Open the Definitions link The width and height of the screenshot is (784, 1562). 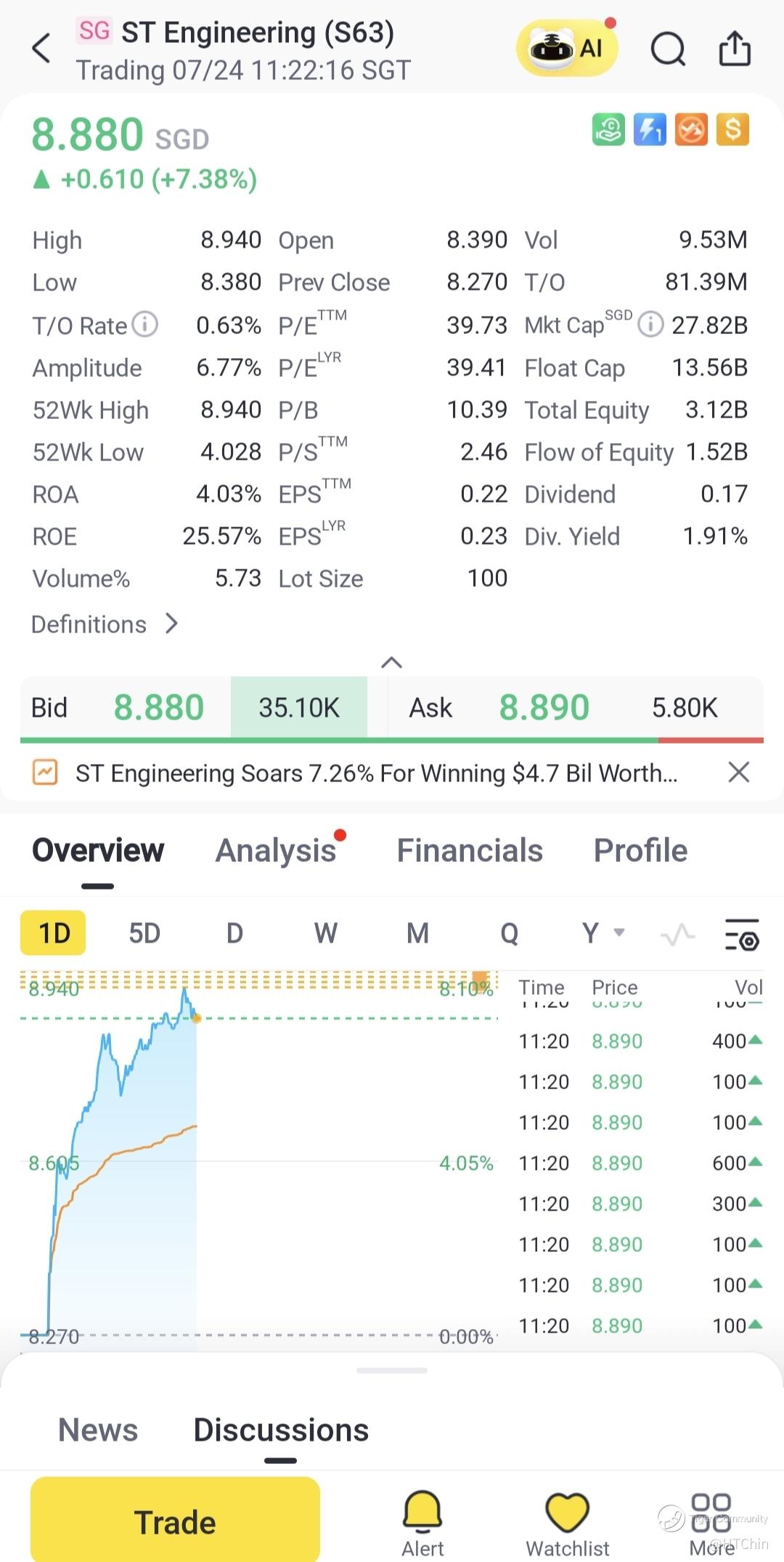(x=105, y=625)
